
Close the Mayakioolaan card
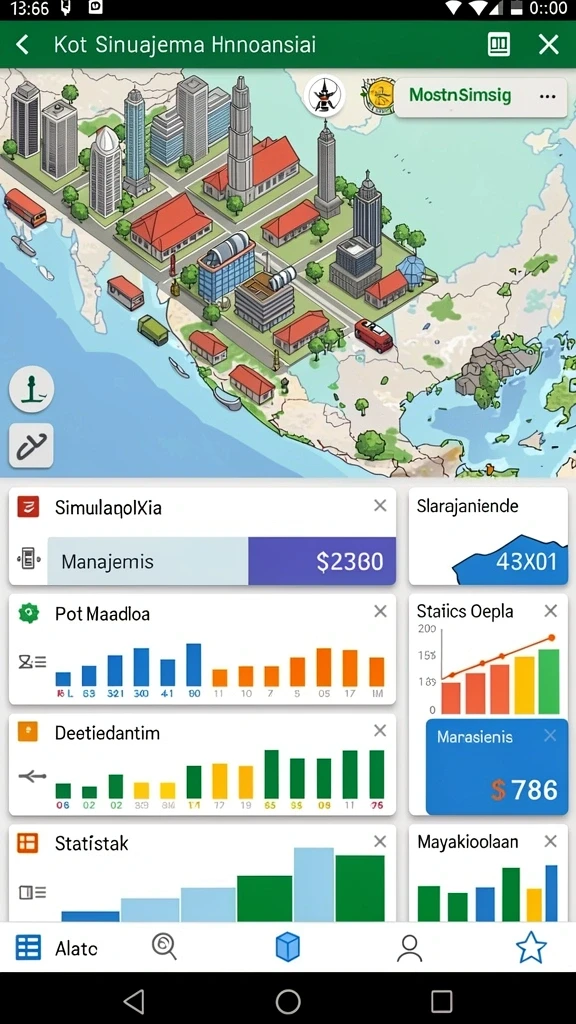551,842
